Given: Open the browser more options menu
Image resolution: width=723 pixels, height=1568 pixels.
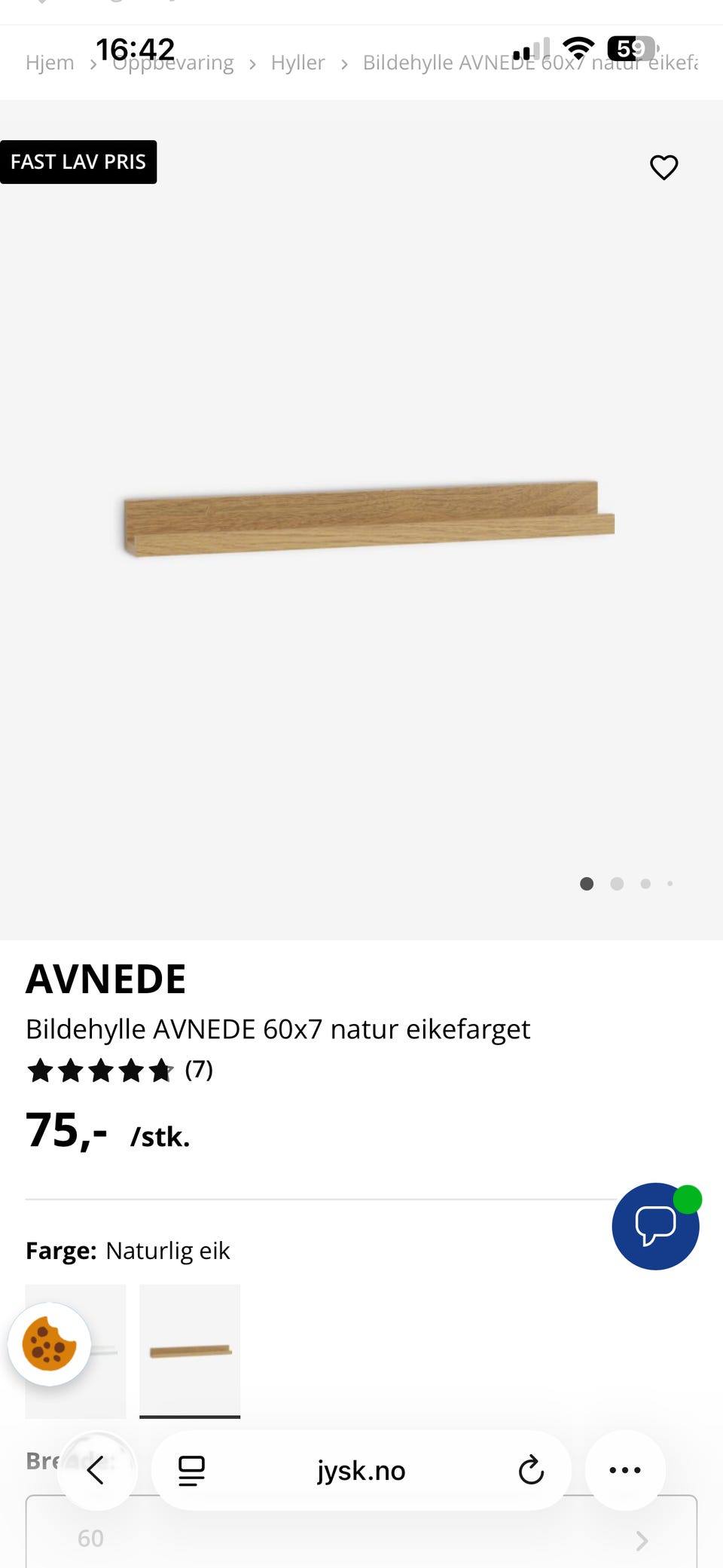Looking at the screenshot, I should point(624,1470).
